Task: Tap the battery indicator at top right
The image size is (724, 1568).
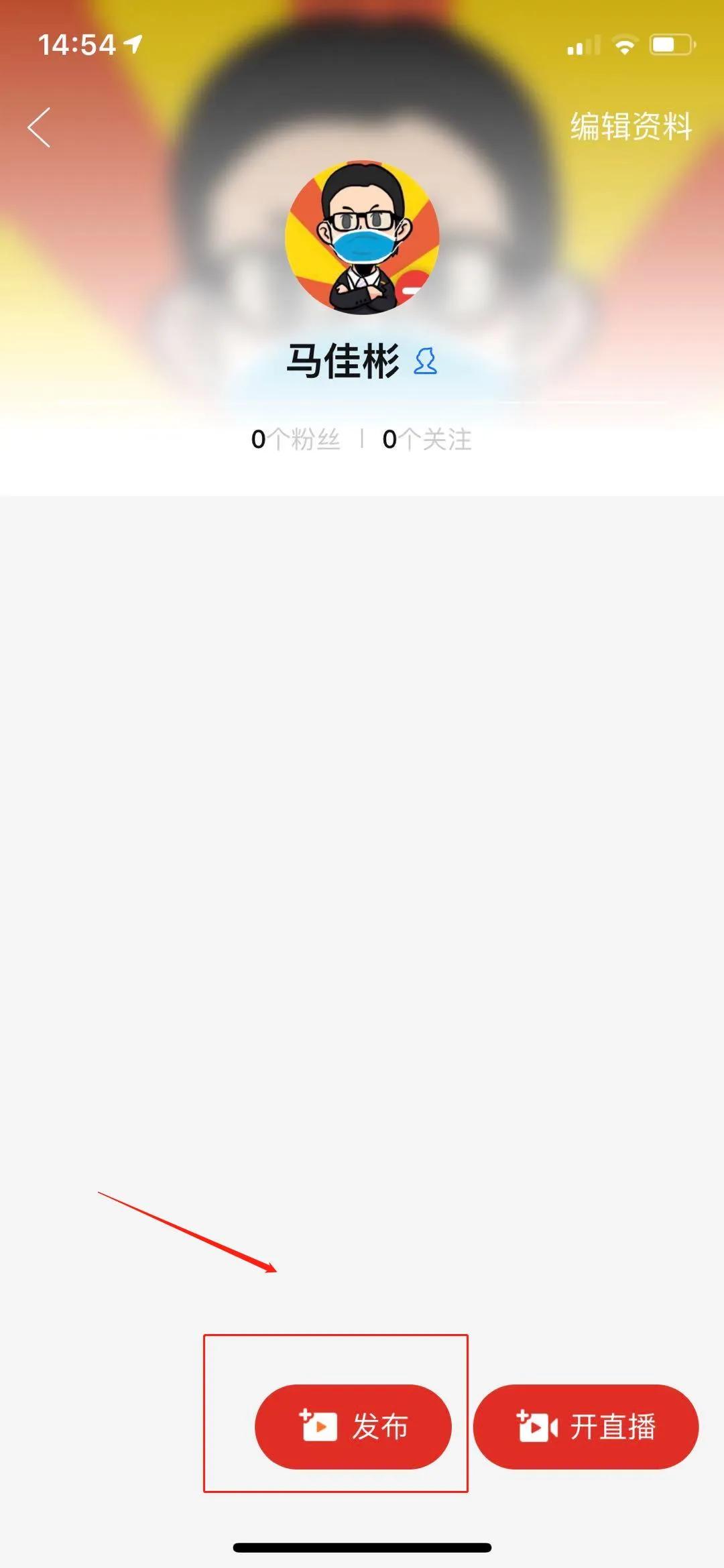Action: pyautogui.click(x=672, y=43)
